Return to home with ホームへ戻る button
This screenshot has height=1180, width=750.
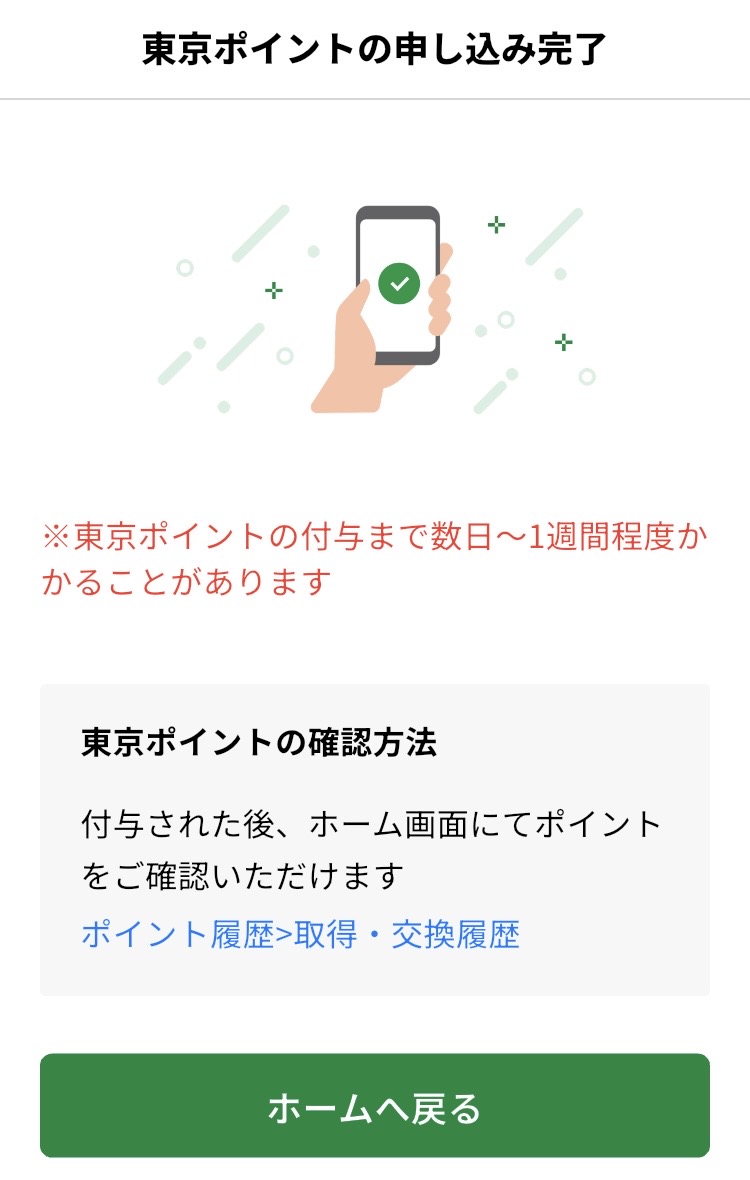374,1106
